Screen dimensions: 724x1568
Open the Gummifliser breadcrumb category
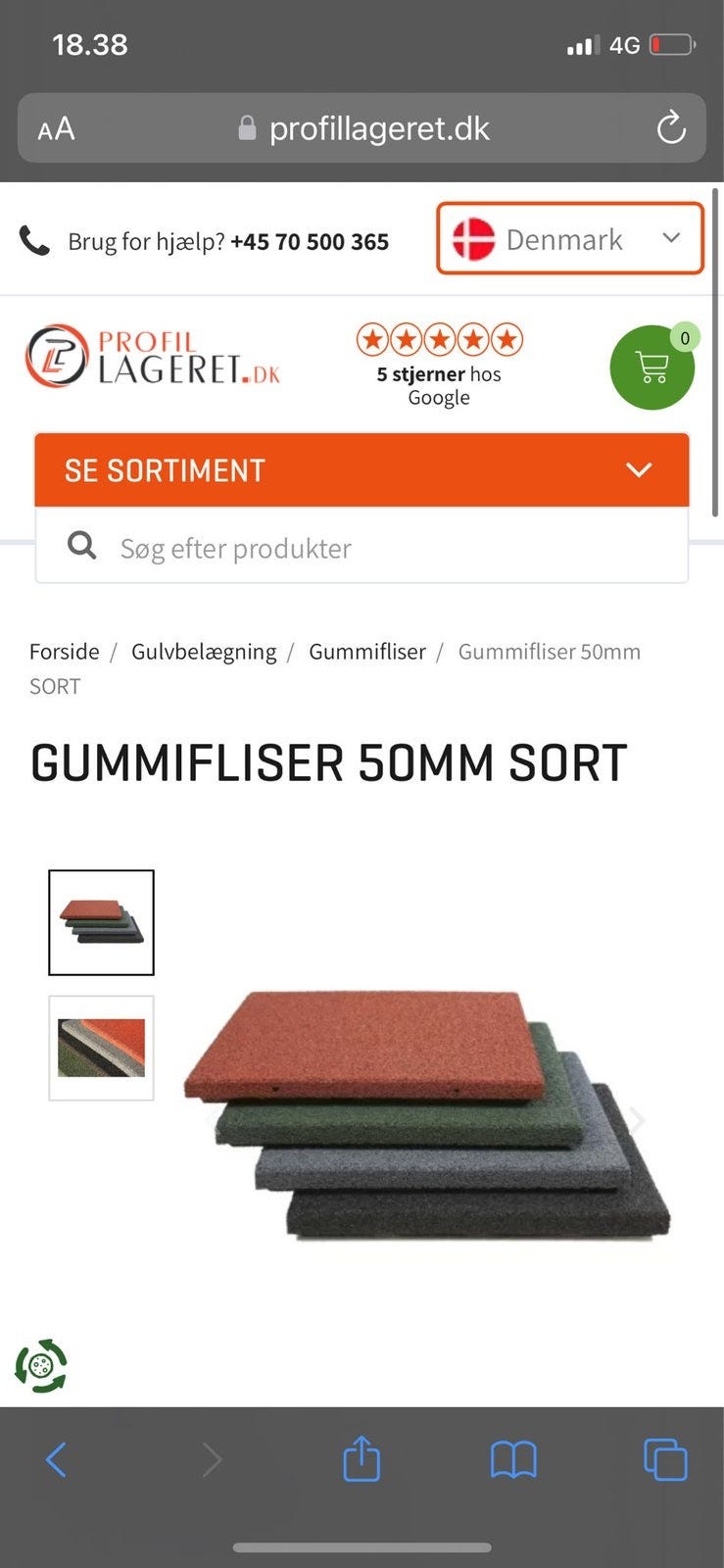coord(367,651)
